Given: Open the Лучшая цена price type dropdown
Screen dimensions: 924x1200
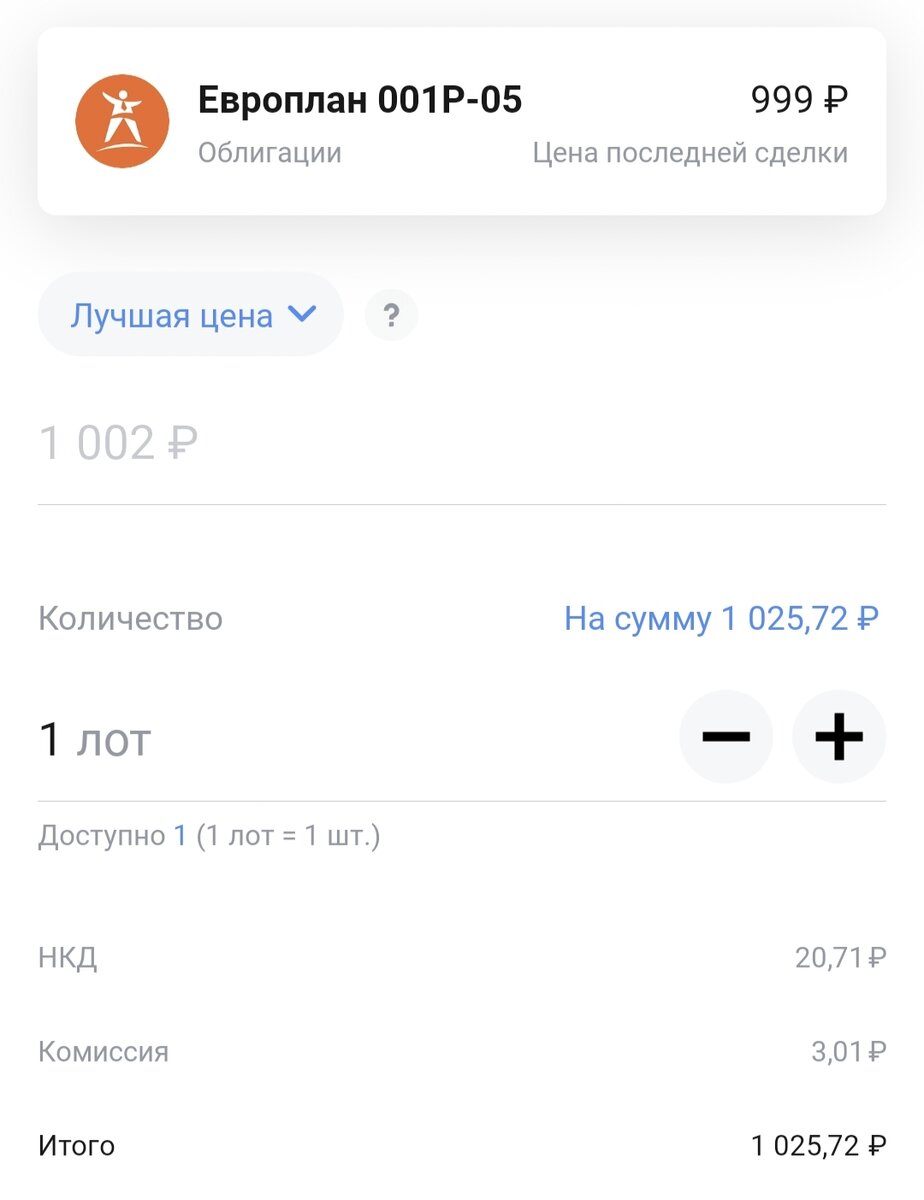Looking at the screenshot, I should click(x=190, y=314).
